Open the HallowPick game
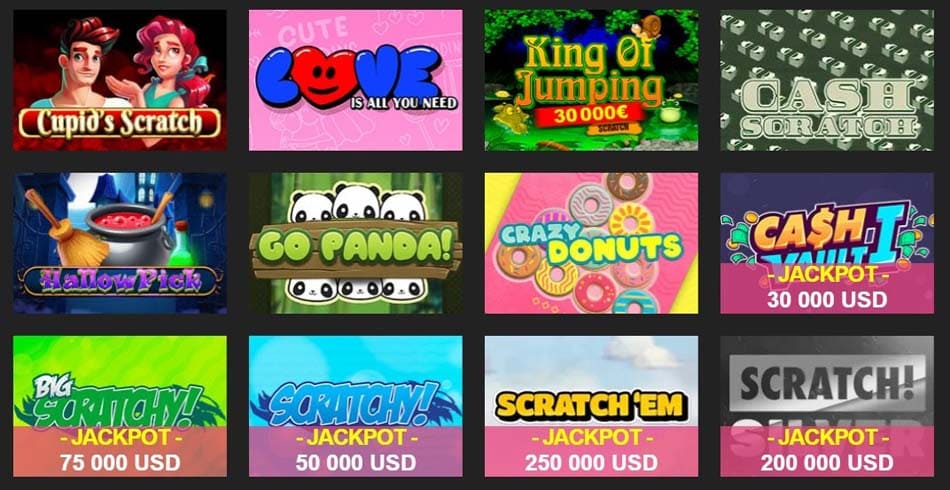Viewport: 950px width, 490px height. coord(120,243)
